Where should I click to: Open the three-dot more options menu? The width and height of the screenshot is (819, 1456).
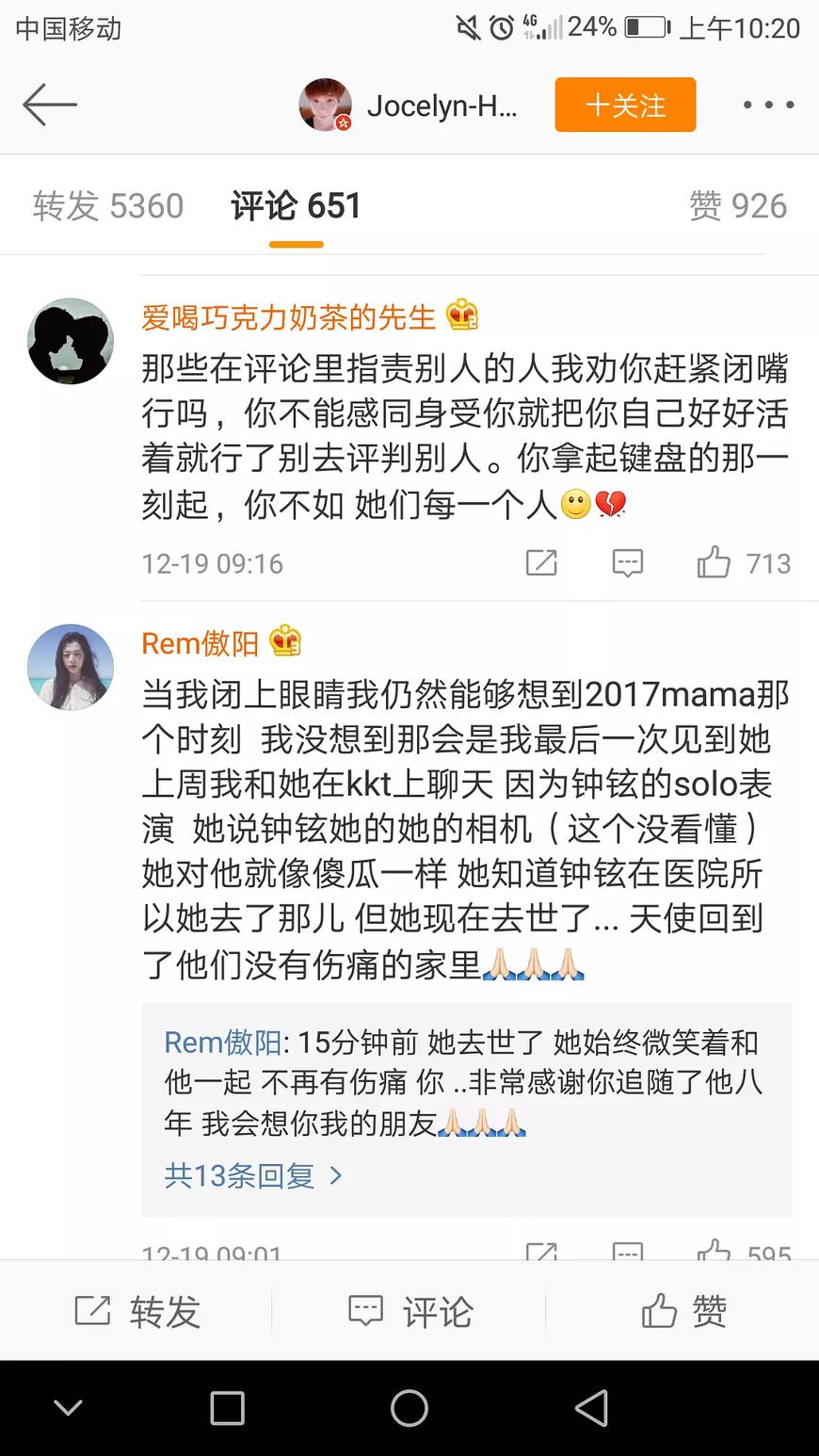767,105
